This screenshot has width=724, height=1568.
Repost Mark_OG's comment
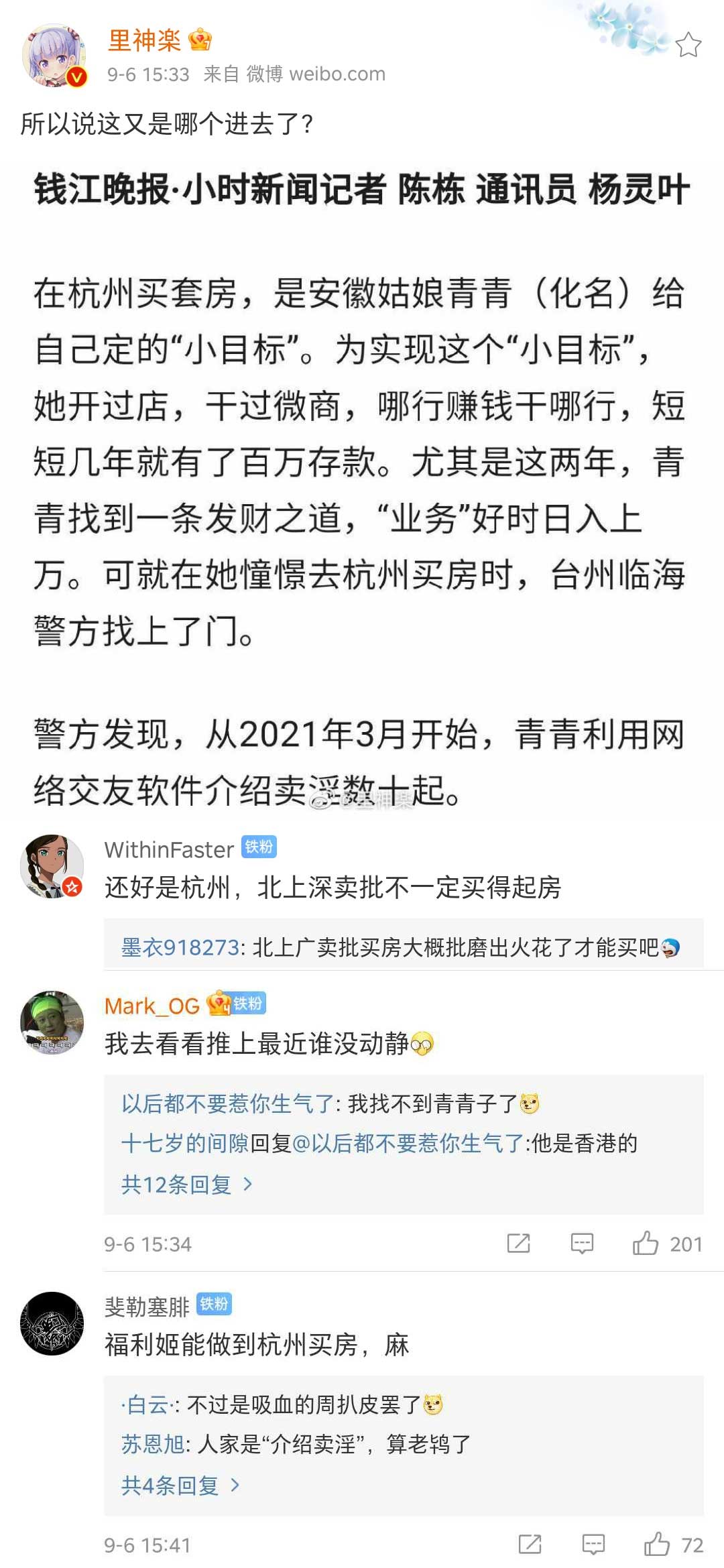[519, 1244]
